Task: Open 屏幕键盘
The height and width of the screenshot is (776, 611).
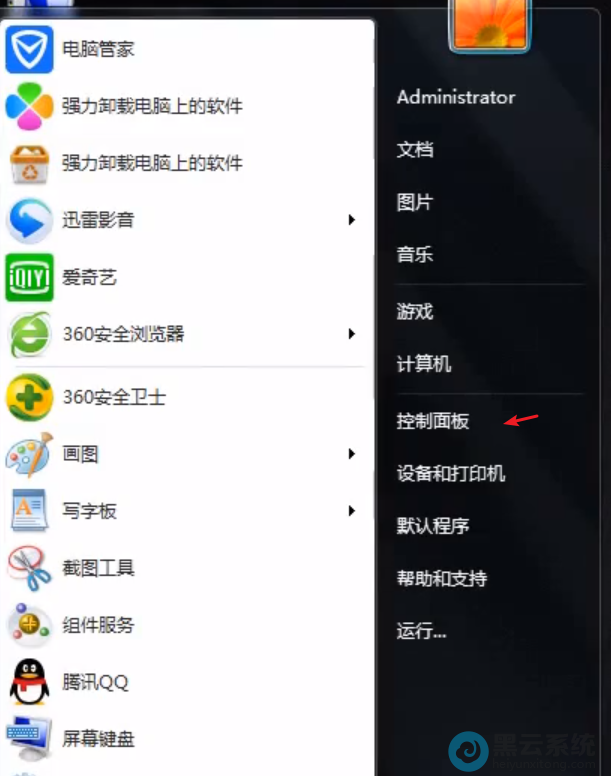Action: 98,739
